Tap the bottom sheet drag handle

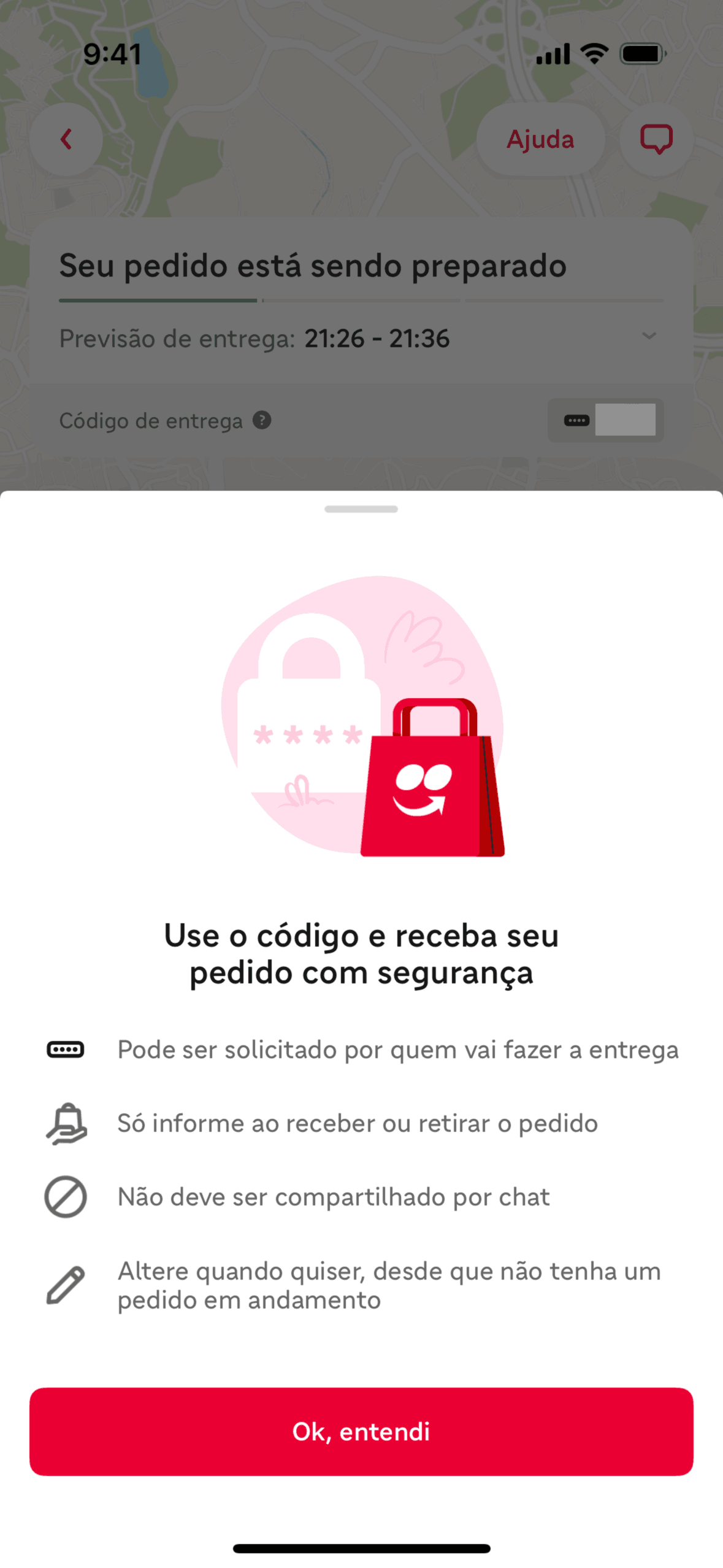tap(361, 509)
